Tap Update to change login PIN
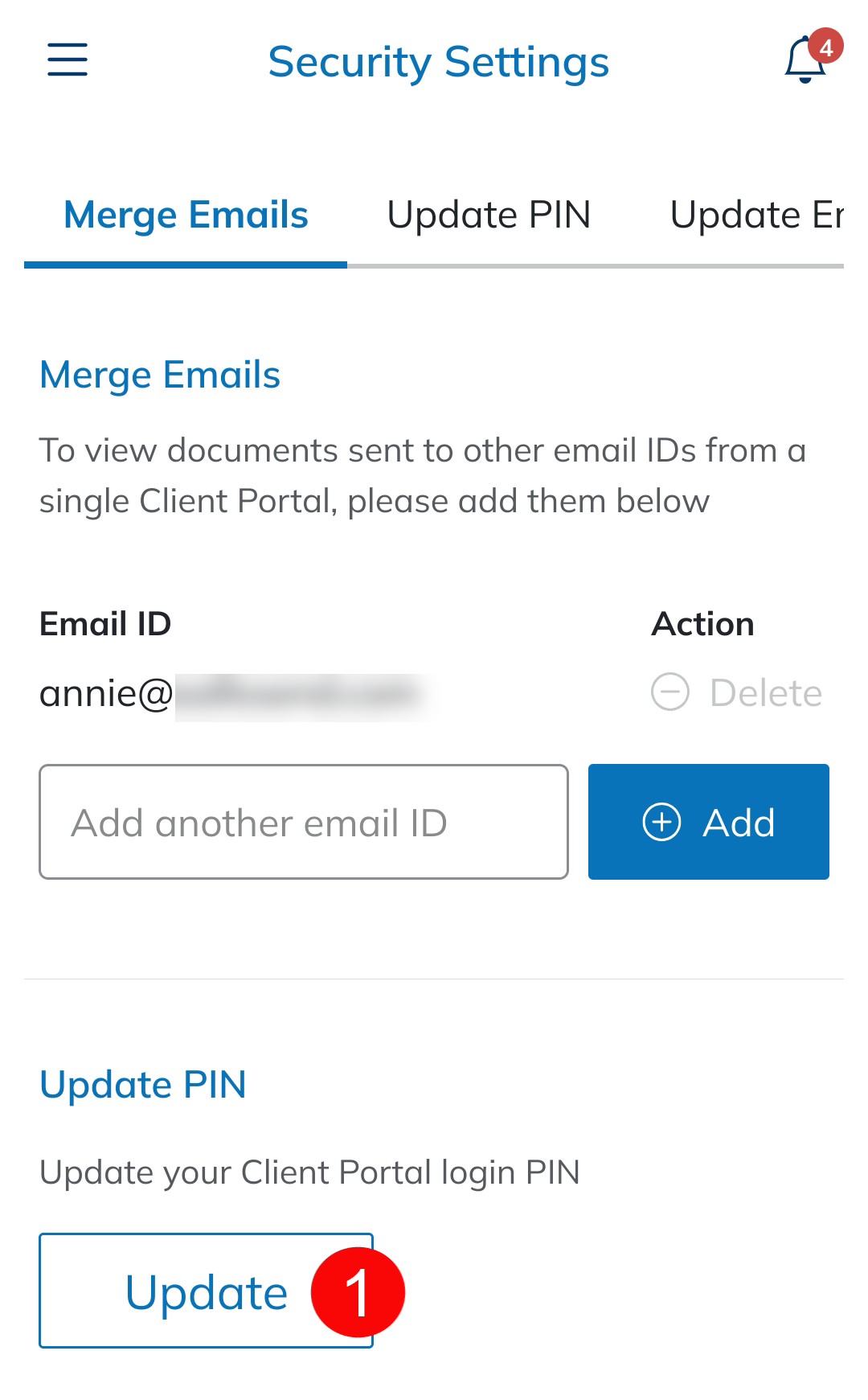The image size is (868, 1400). tap(206, 1291)
